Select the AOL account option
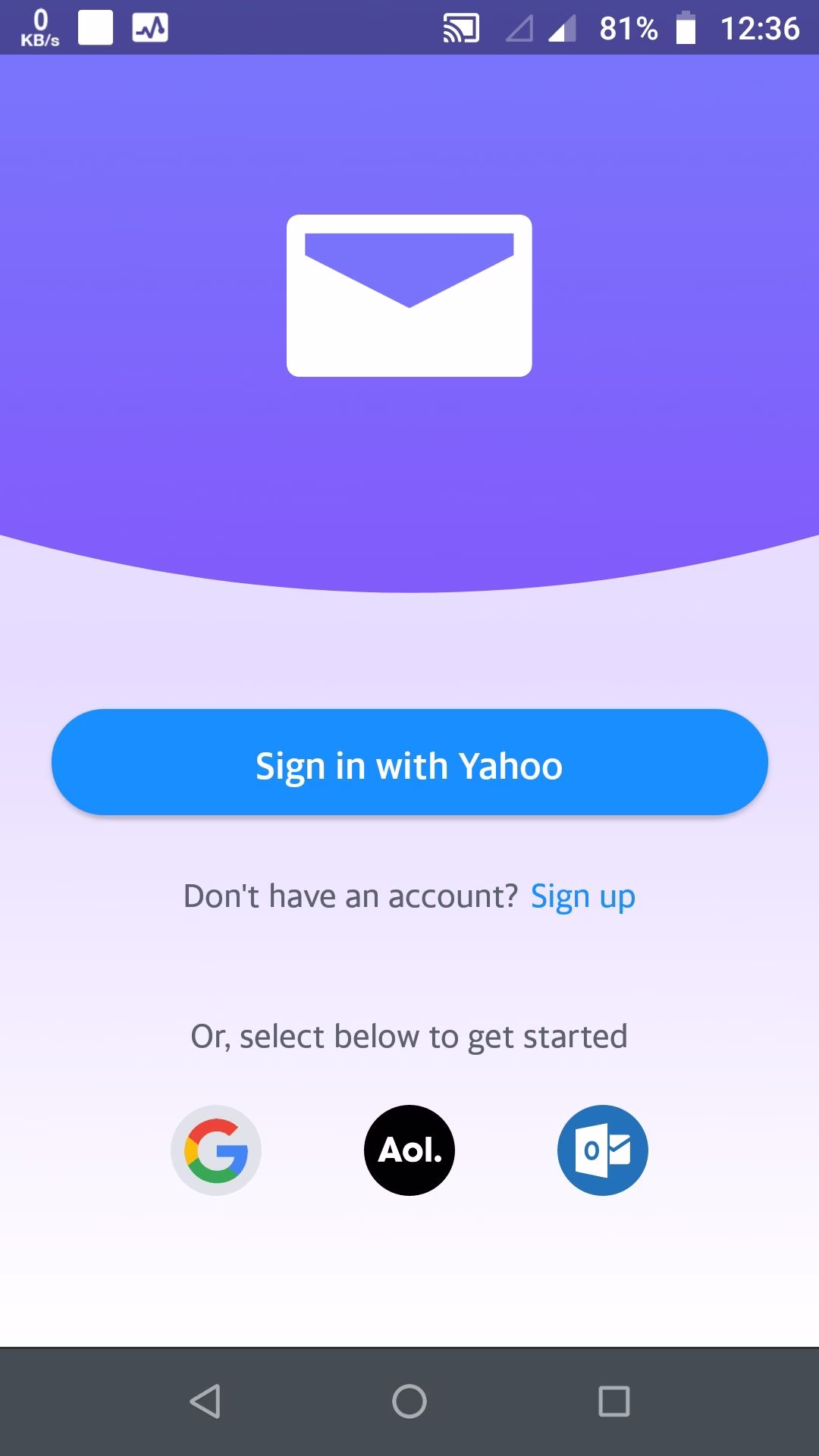The height and width of the screenshot is (1456, 819). tap(409, 1150)
